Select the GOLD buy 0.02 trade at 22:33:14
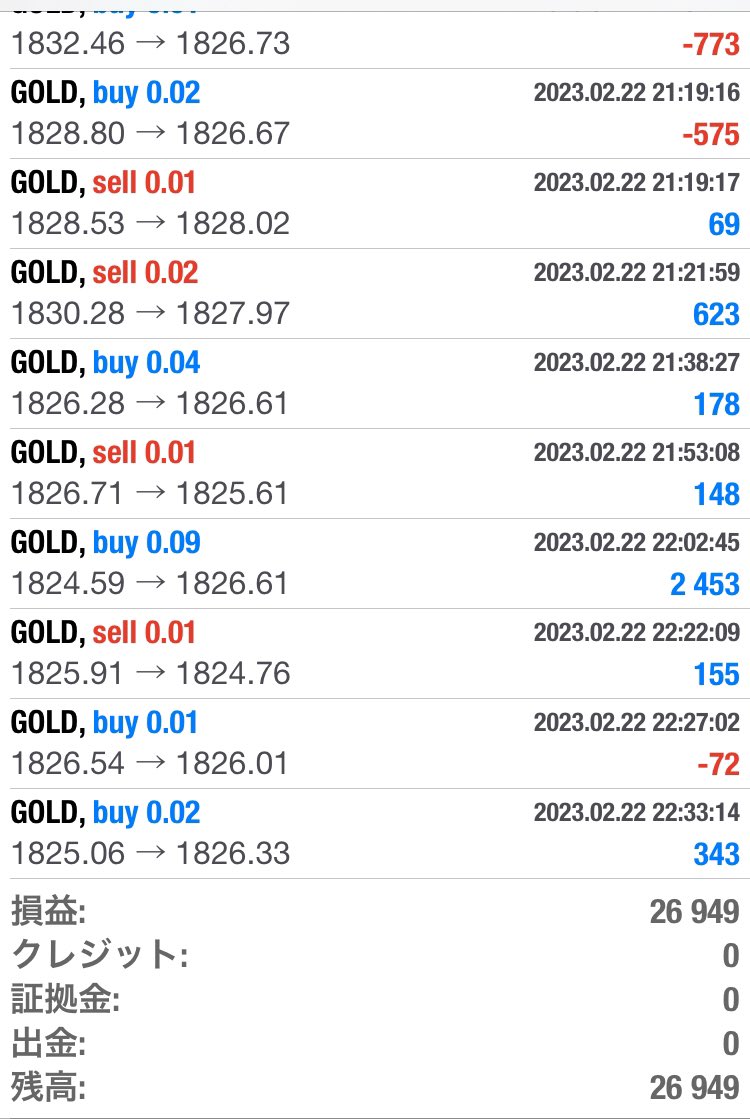 (x=375, y=834)
